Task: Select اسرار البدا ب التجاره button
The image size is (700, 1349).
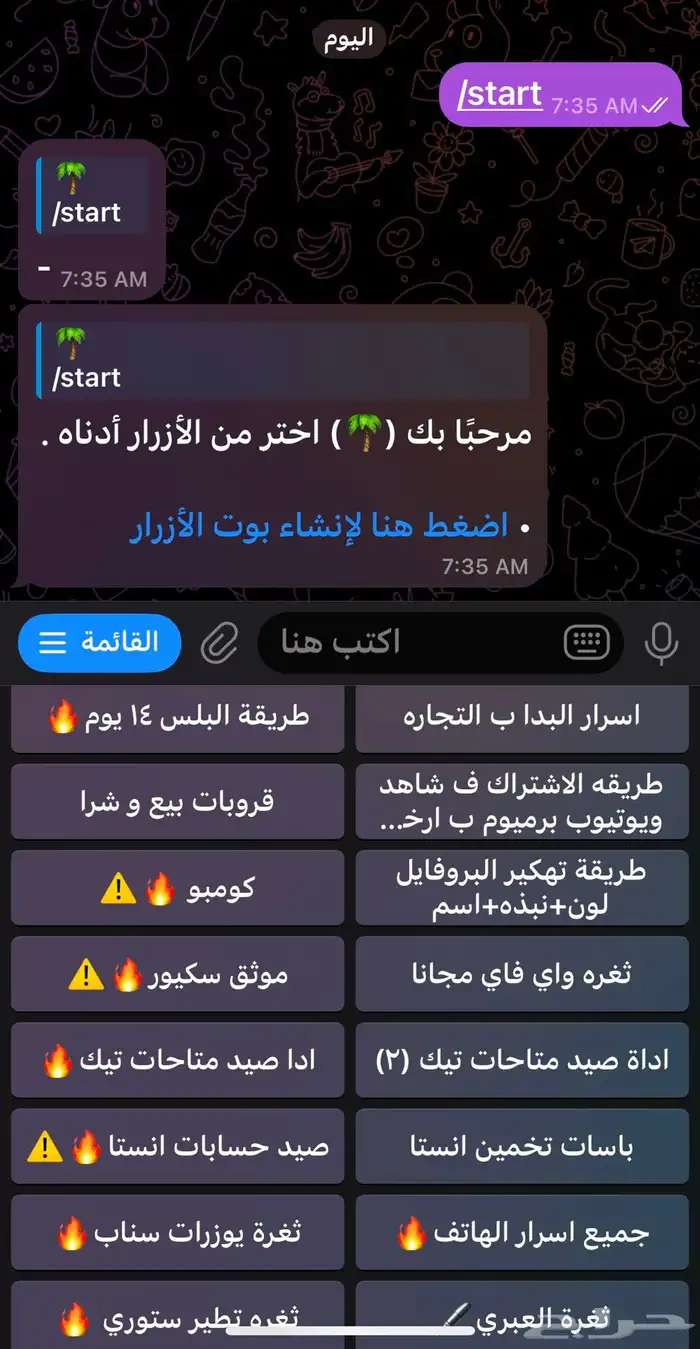Action: (521, 717)
